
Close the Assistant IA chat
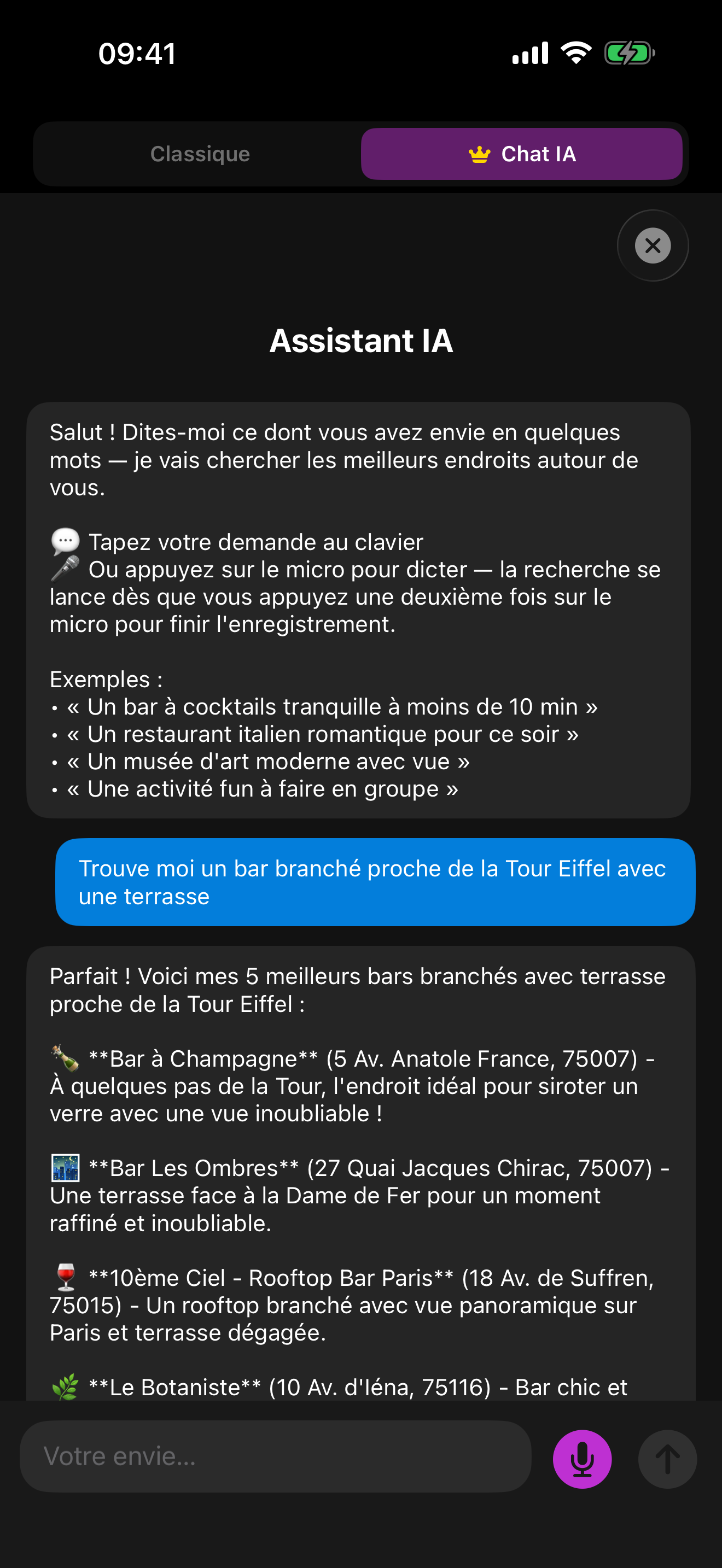pyautogui.click(x=653, y=246)
